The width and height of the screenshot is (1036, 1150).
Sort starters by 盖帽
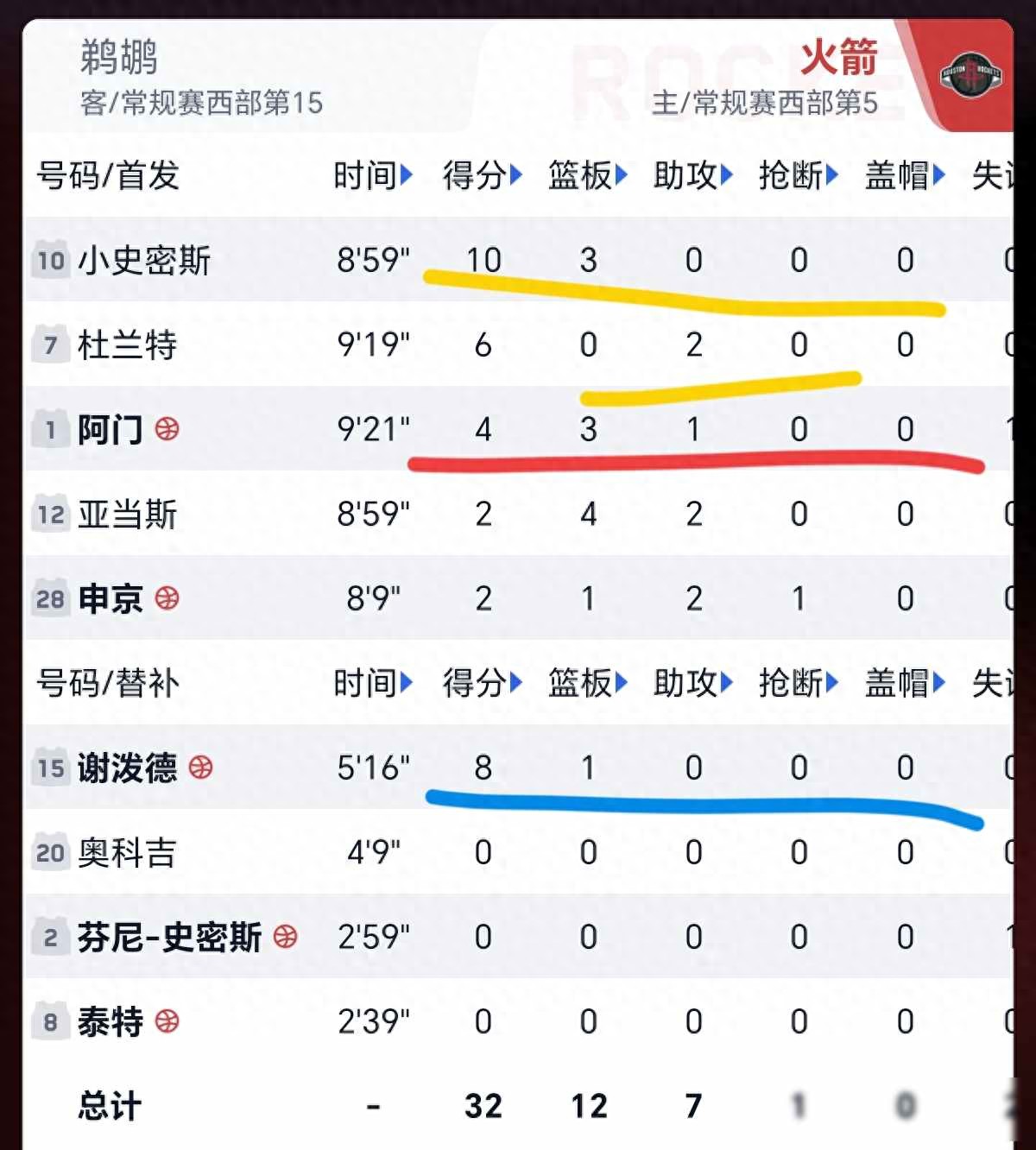tap(905, 176)
